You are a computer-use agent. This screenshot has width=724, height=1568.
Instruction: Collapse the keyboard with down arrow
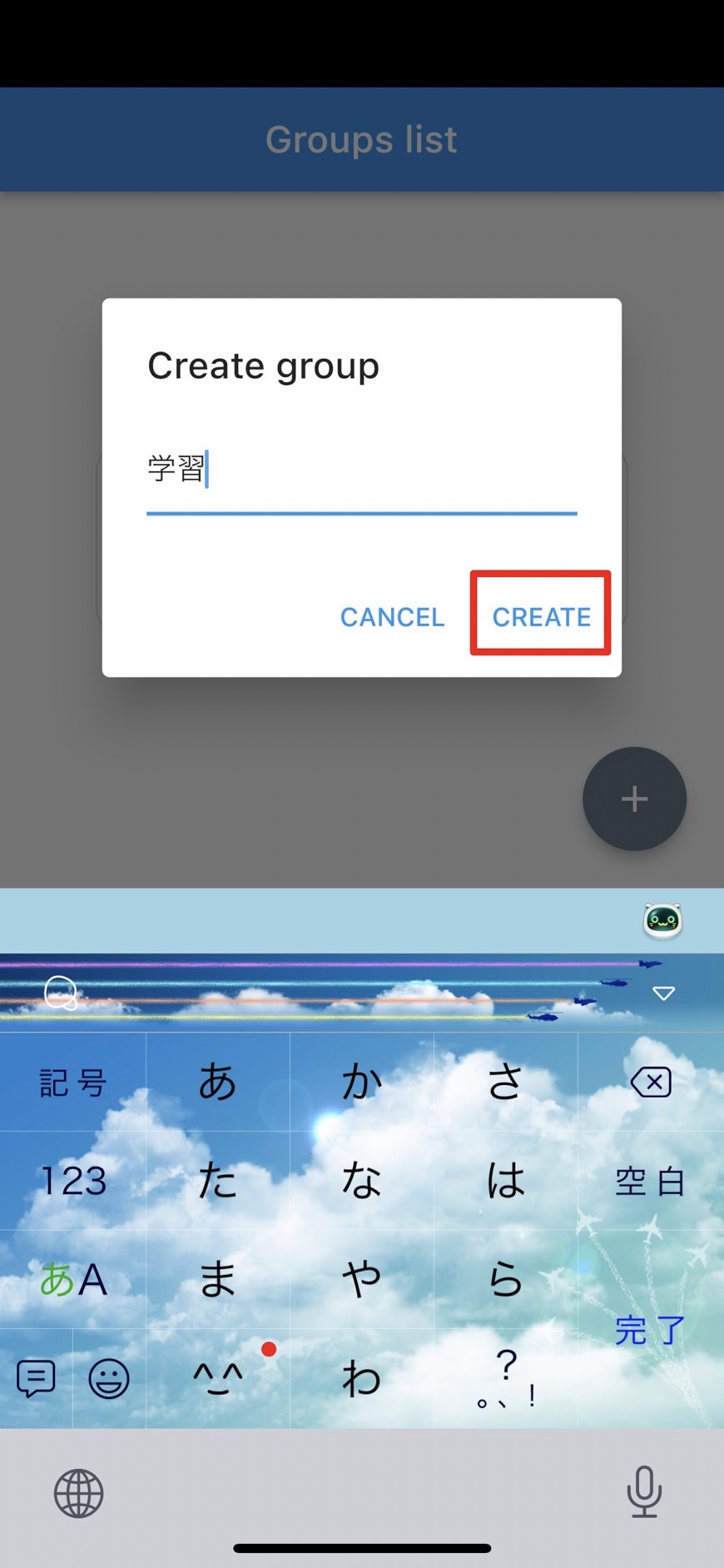(663, 993)
